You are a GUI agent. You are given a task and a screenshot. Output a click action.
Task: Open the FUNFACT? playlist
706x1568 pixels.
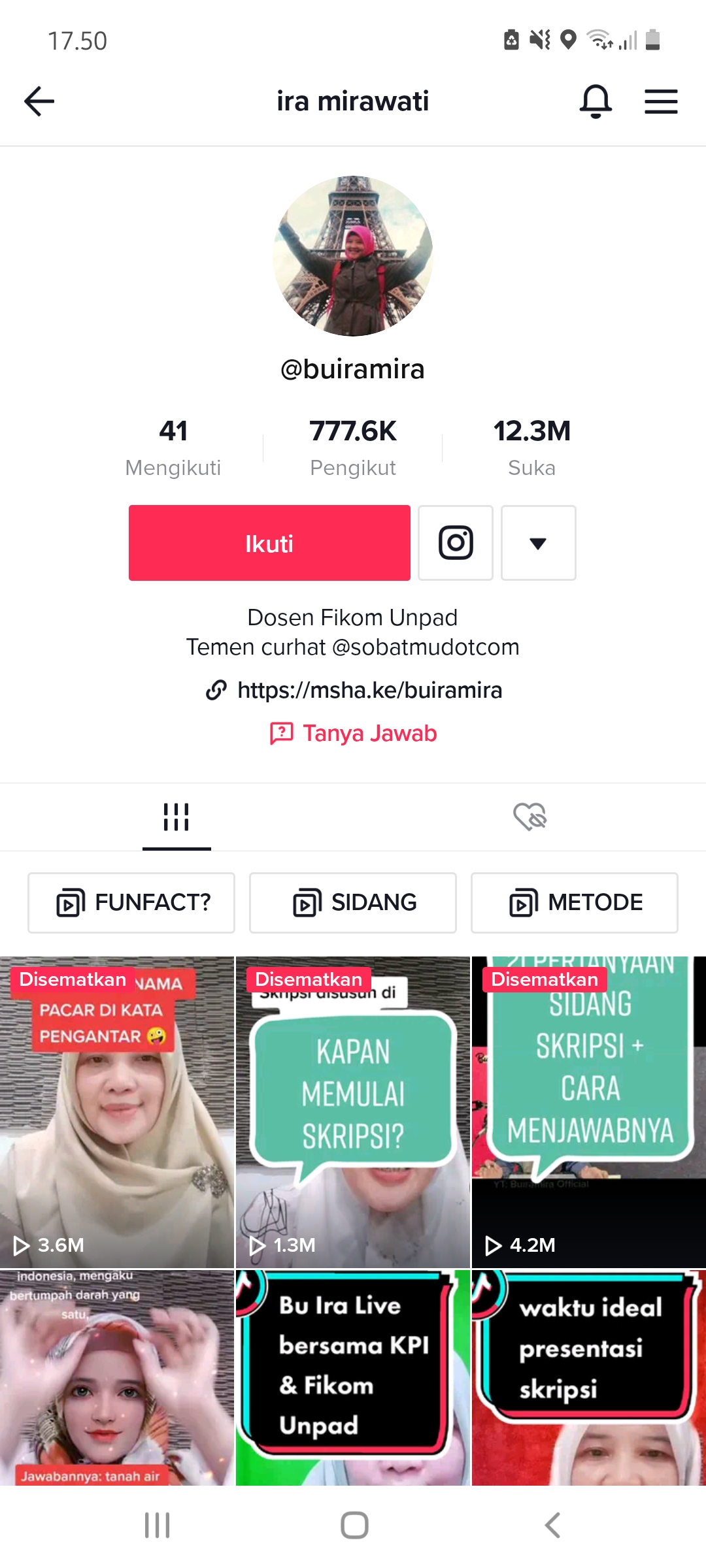(x=131, y=902)
